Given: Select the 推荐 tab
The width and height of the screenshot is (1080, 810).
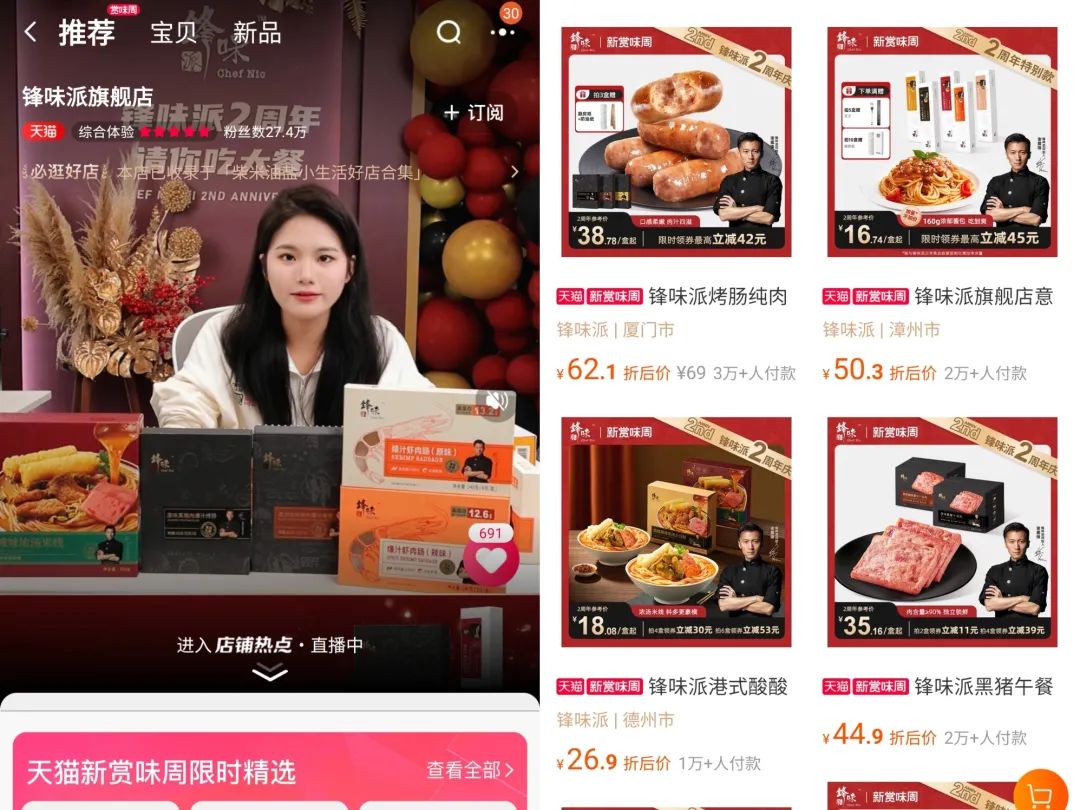Looking at the screenshot, I should click(x=87, y=32).
